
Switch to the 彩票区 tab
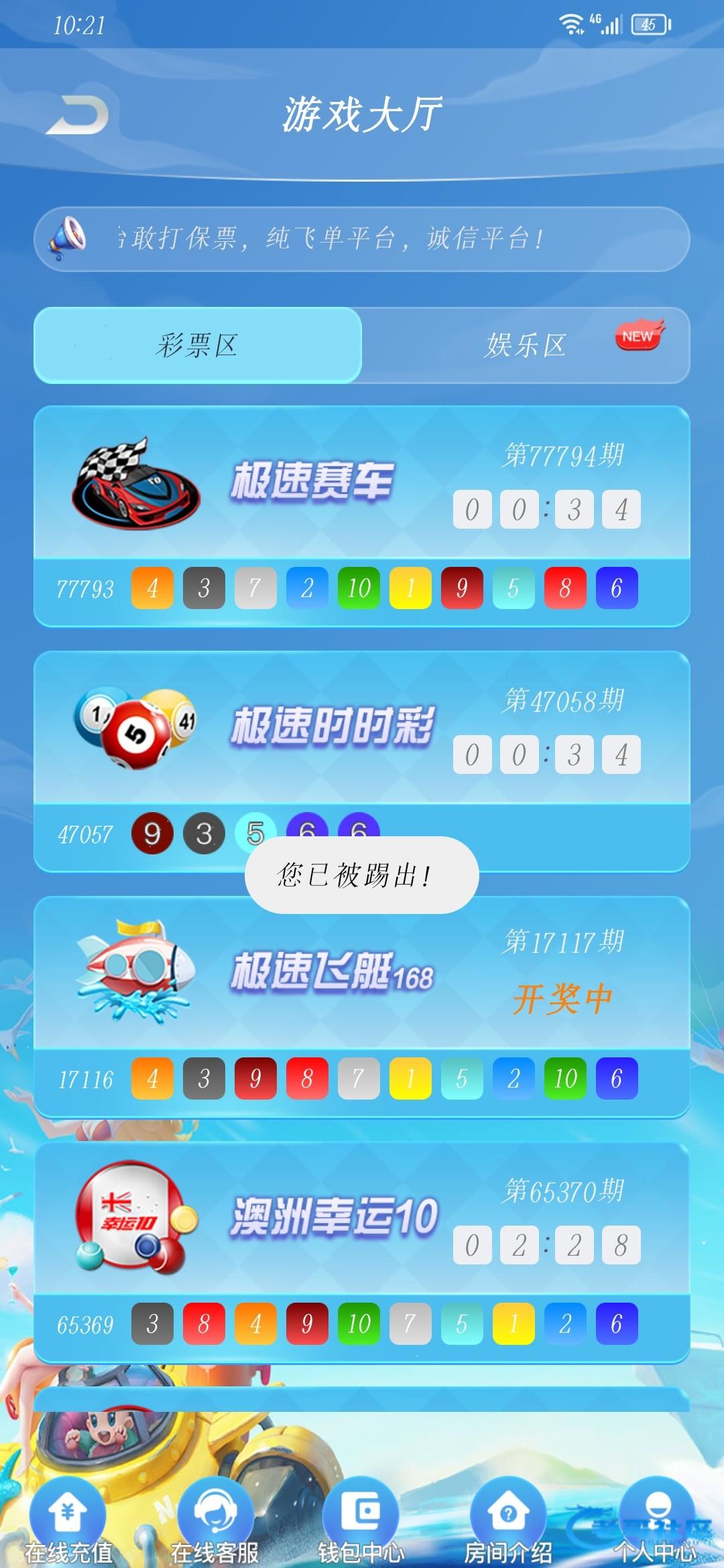[198, 346]
